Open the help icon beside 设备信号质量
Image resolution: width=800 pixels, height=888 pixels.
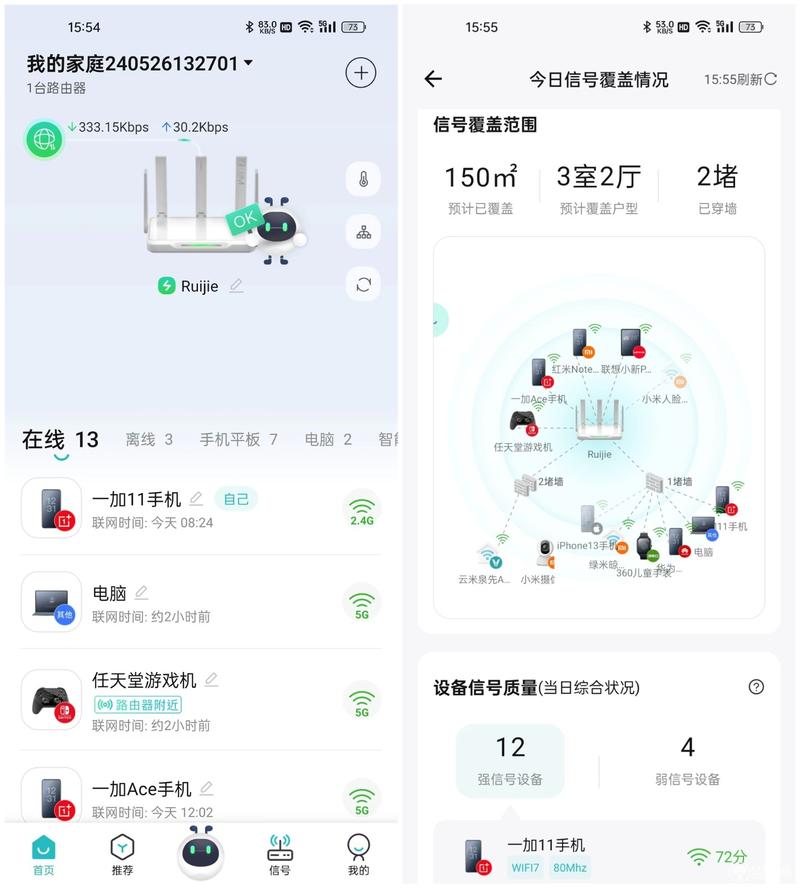[756, 686]
